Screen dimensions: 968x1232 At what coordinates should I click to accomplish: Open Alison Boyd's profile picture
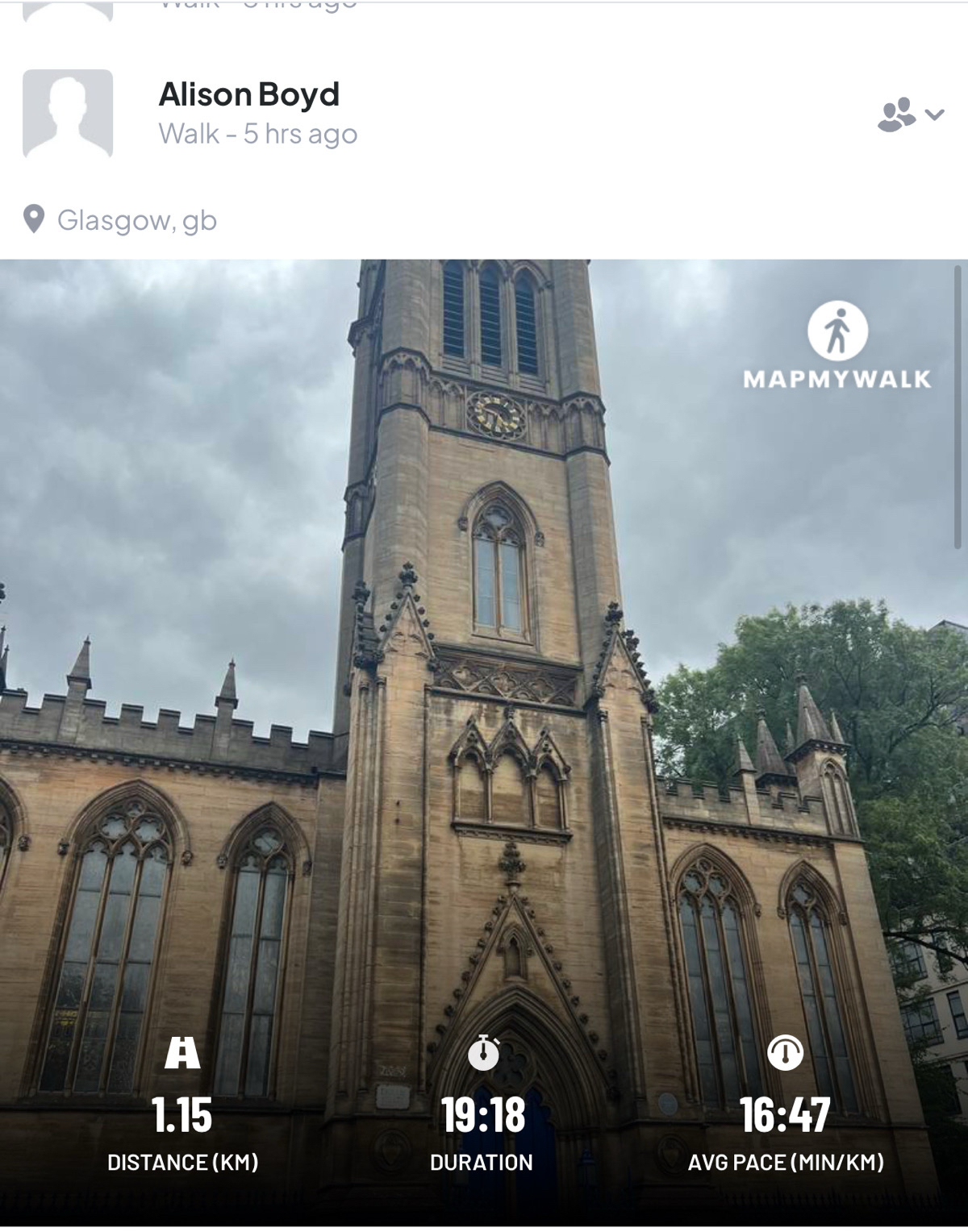pyautogui.click(x=68, y=114)
